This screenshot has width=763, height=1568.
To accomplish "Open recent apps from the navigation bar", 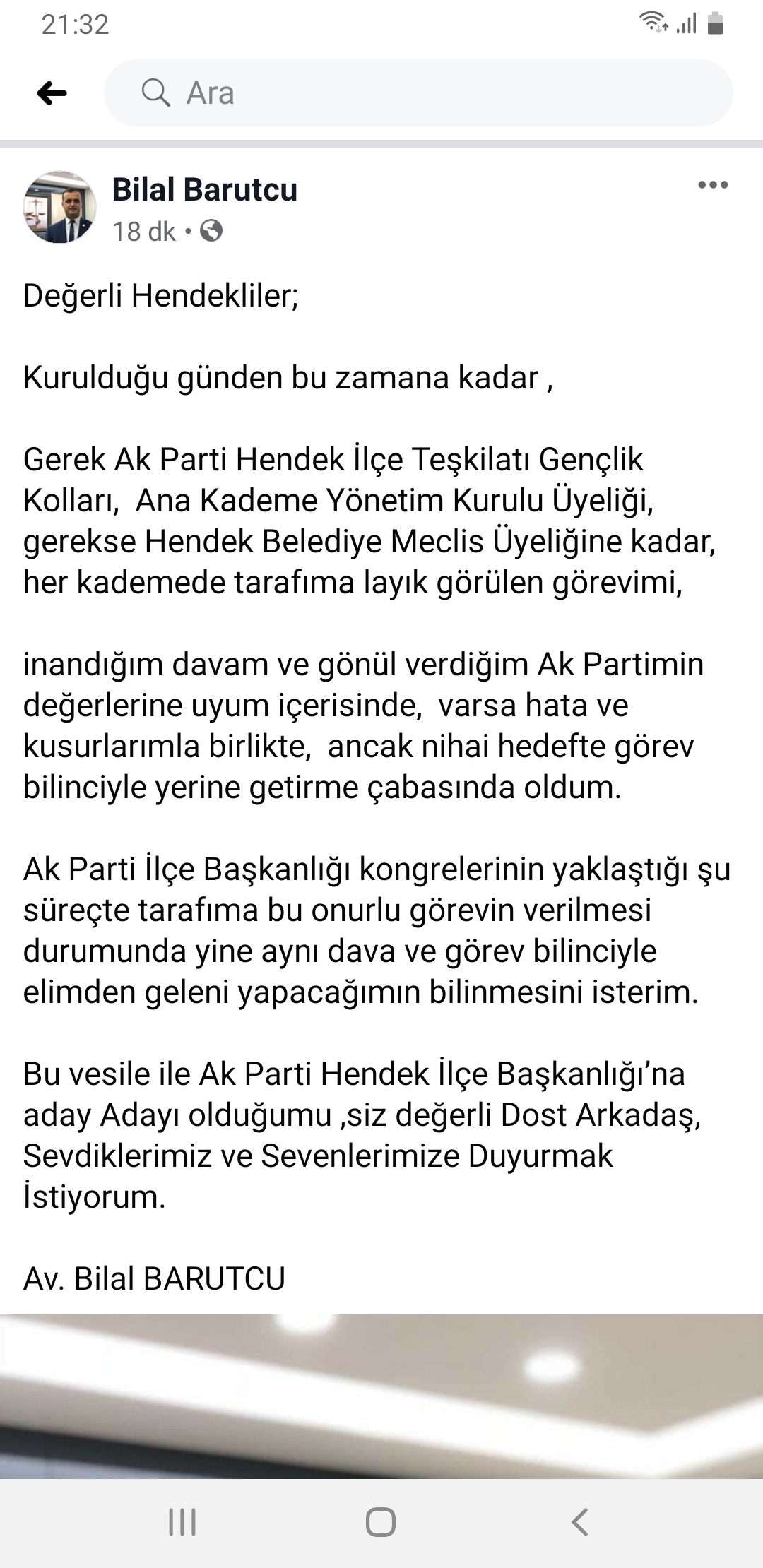I will pyautogui.click(x=182, y=1522).
